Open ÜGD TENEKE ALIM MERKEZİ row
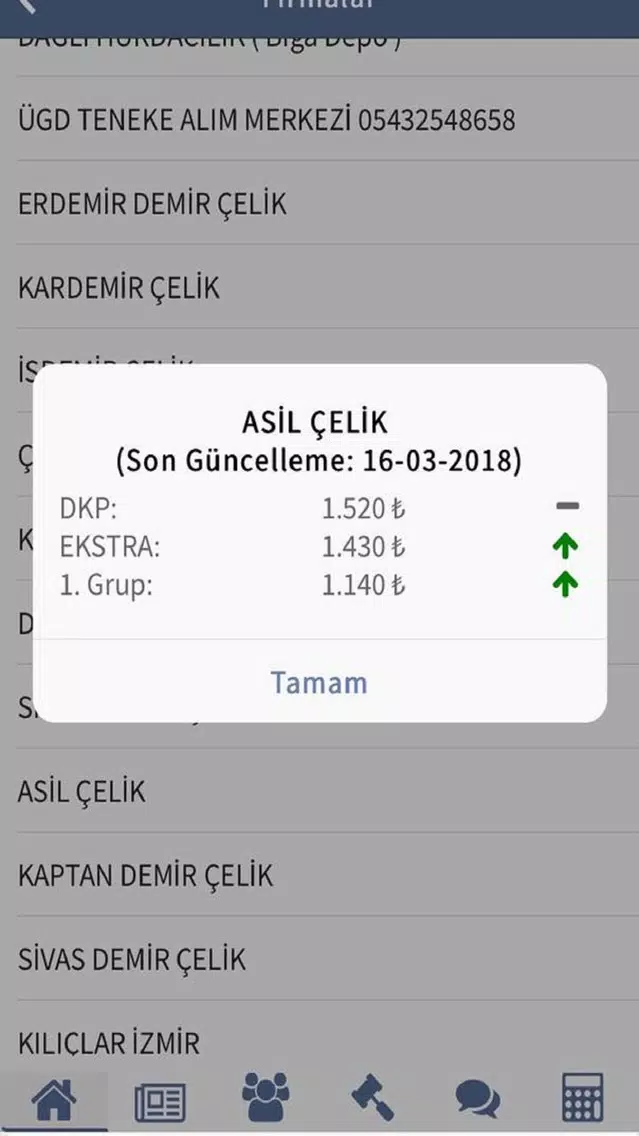This screenshot has height=1136, width=639. coord(320,119)
